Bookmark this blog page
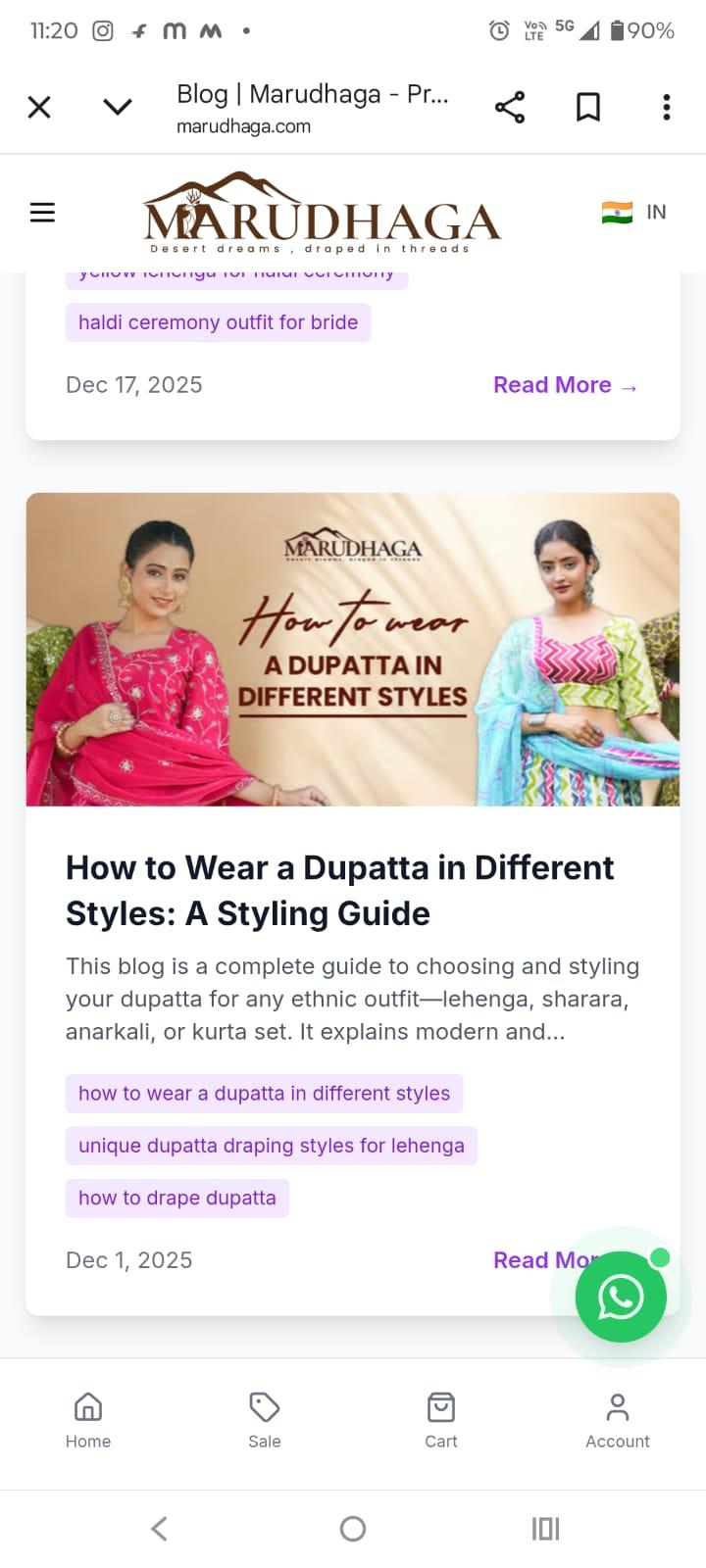This screenshot has width=706, height=1568. pos(588,107)
